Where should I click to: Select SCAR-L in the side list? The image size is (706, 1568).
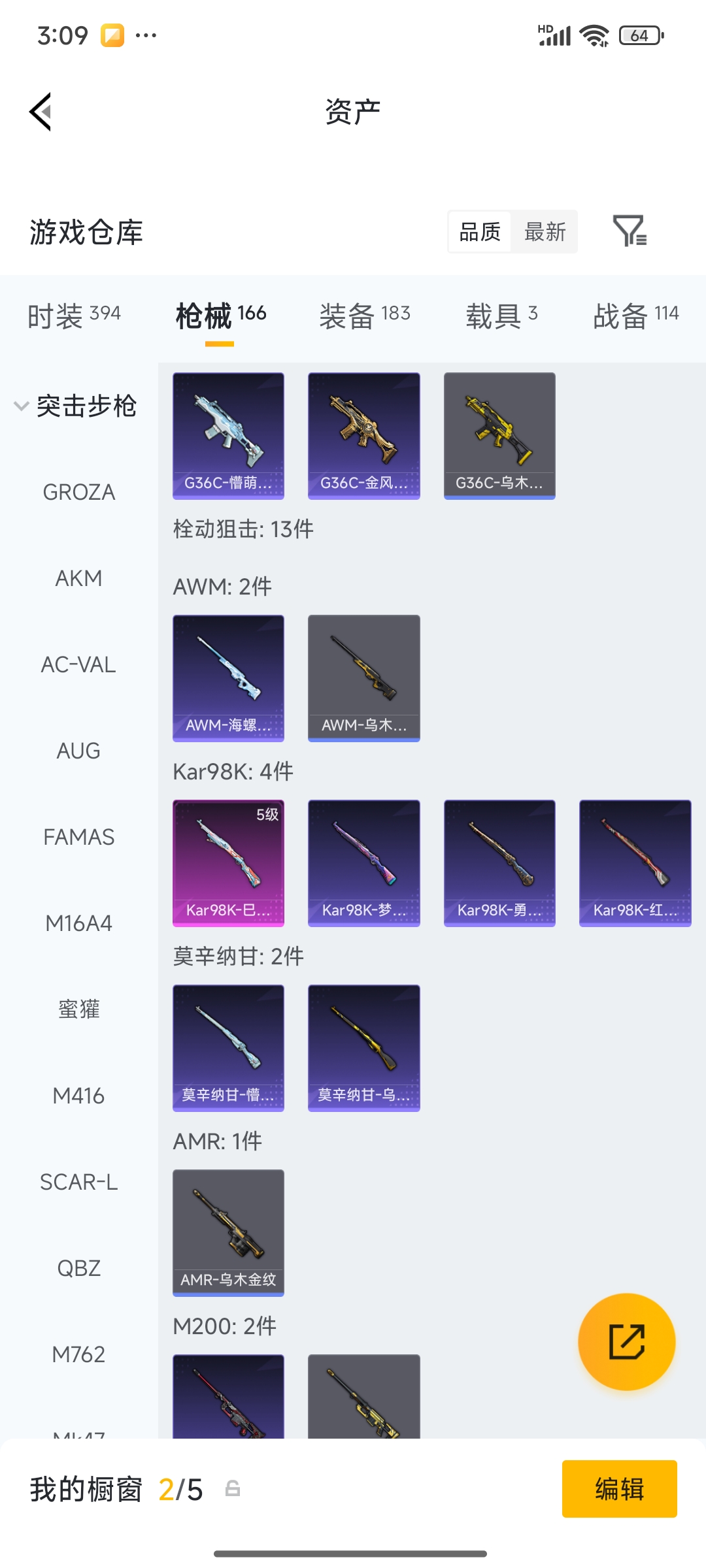tap(79, 1182)
